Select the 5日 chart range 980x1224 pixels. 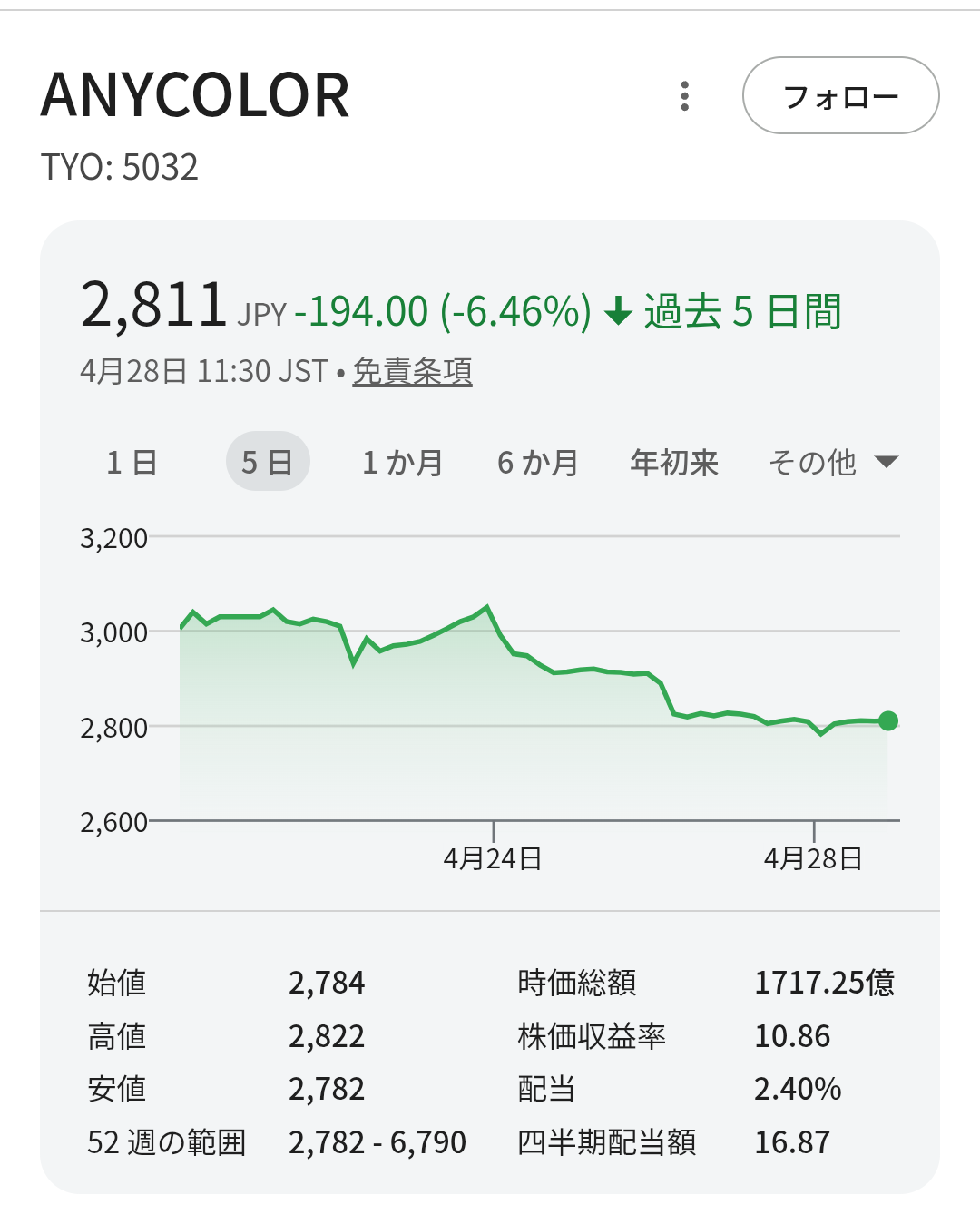(x=268, y=463)
